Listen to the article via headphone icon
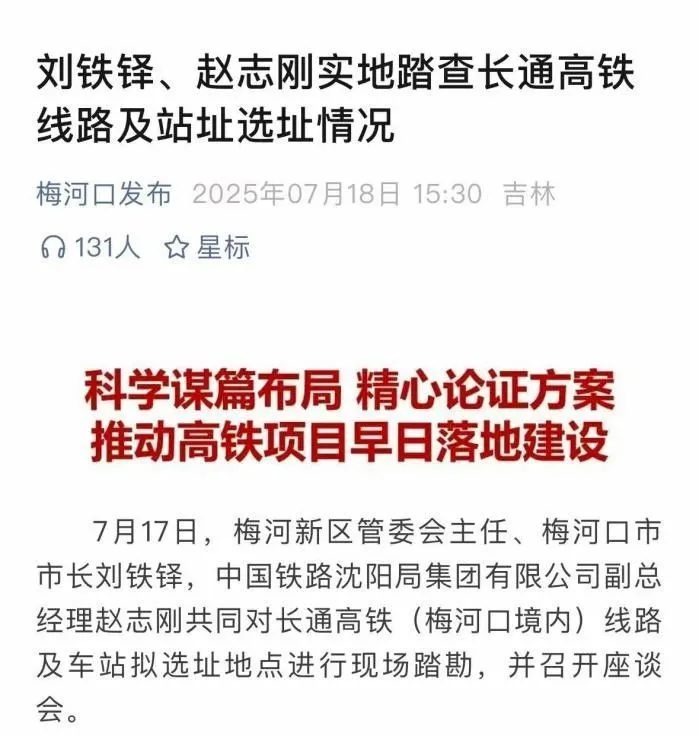The width and height of the screenshot is (699, 736). [53, 248]
